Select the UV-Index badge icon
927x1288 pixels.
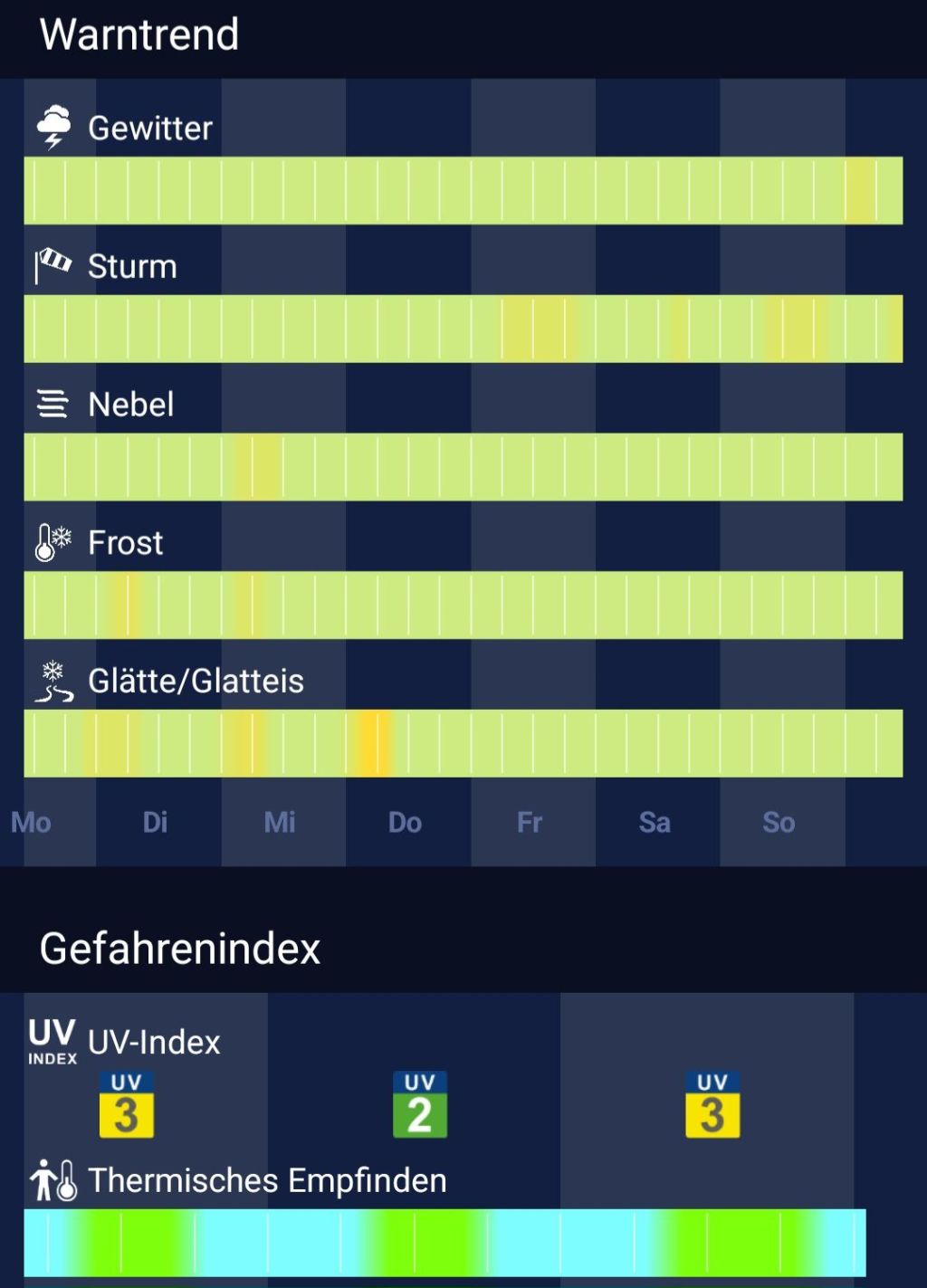click(x=52, y=1042)
